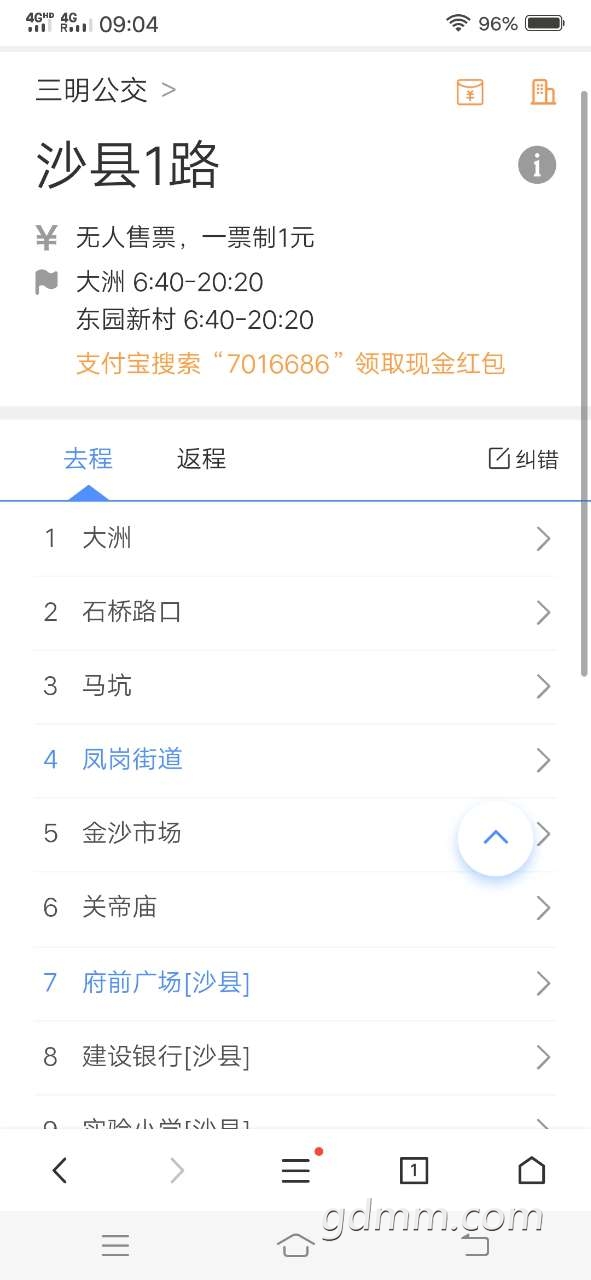Show route info via the i icon

click(537, 165)
